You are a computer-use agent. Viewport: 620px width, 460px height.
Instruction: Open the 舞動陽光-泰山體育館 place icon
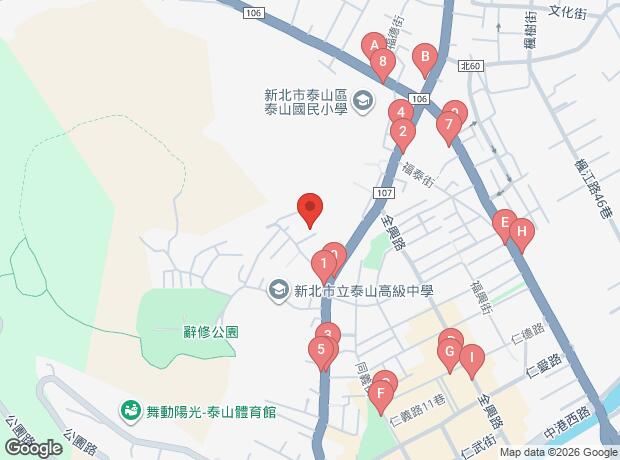pos(130,411)
